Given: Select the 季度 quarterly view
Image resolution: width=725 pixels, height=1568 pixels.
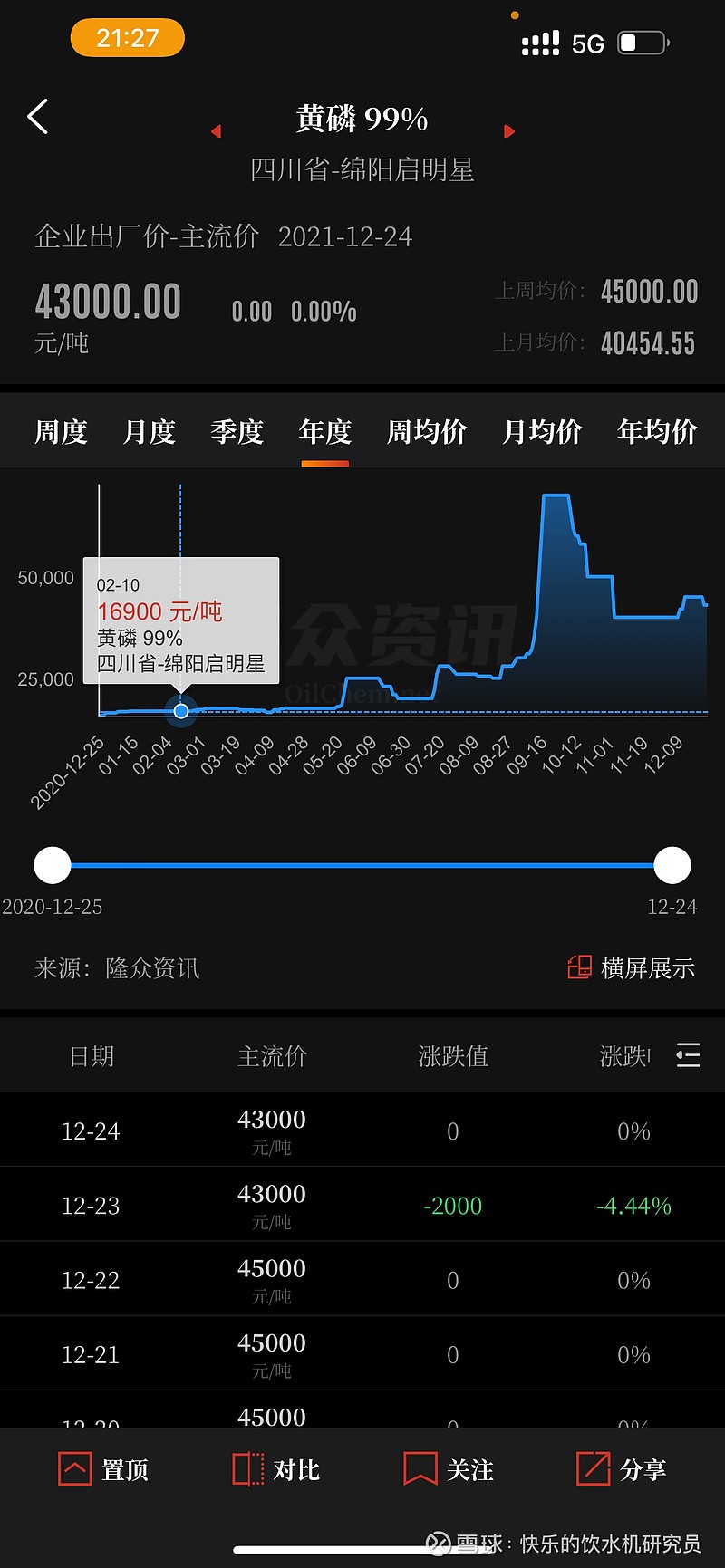Looking at the screenshot, I should pyautogui.click(x=236, y=432).
